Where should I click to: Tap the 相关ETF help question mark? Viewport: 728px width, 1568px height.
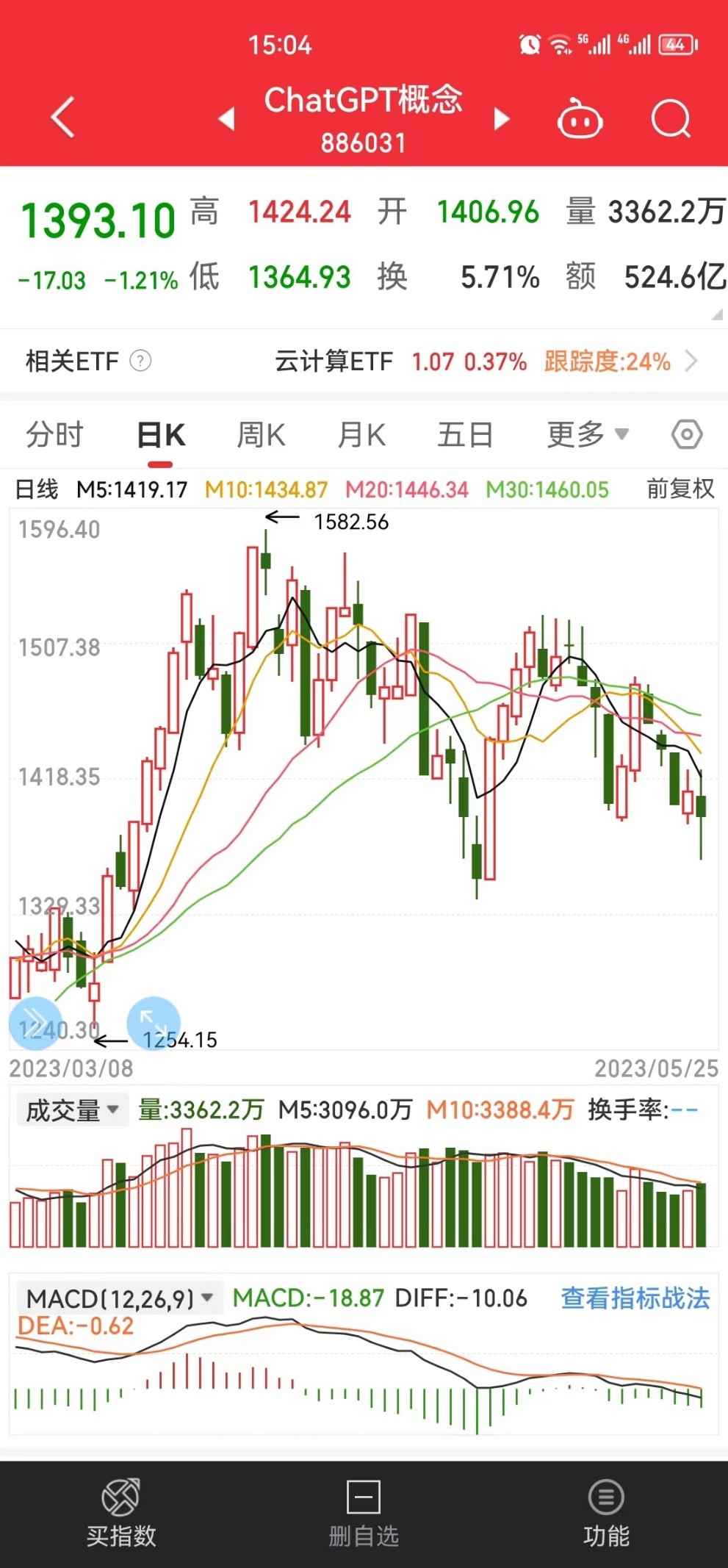pos(140,362)
